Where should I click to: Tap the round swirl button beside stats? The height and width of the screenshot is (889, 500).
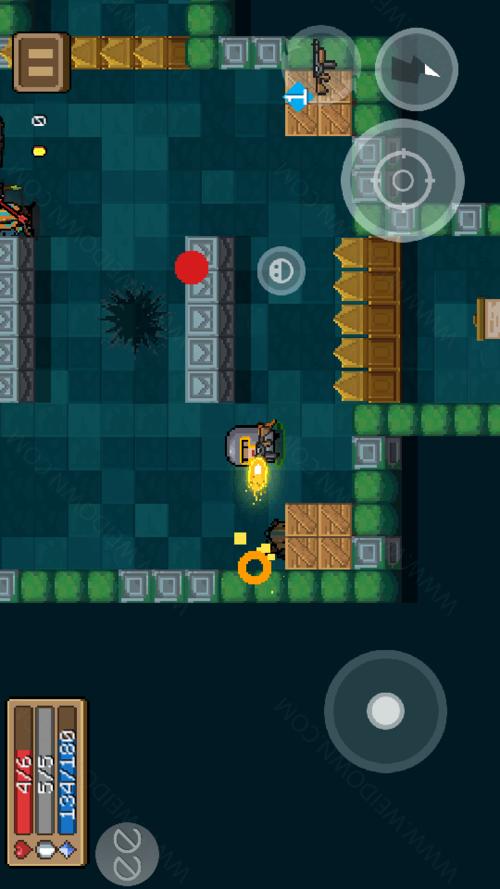127,854
